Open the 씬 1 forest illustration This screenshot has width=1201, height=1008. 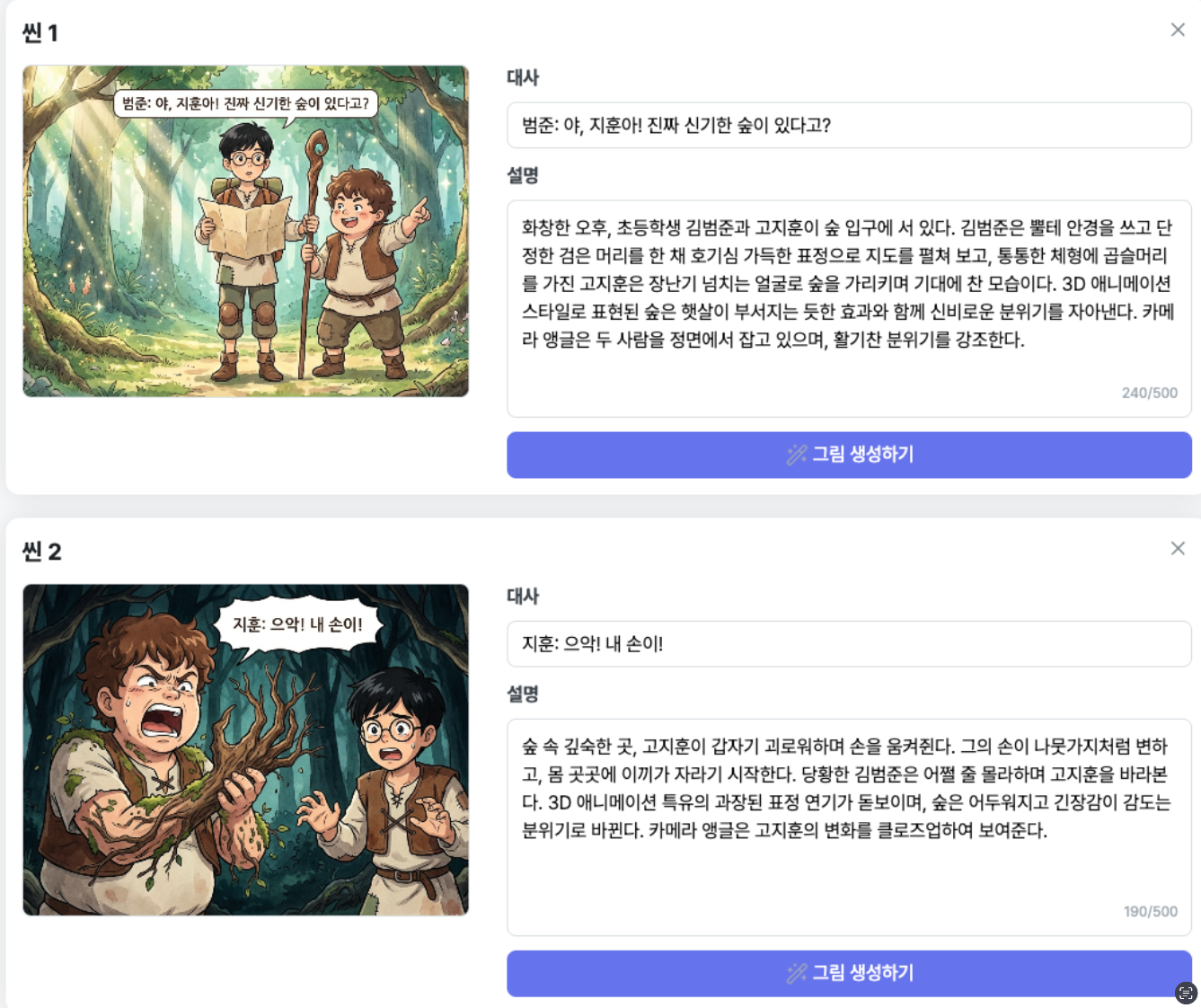click(245, 231)
